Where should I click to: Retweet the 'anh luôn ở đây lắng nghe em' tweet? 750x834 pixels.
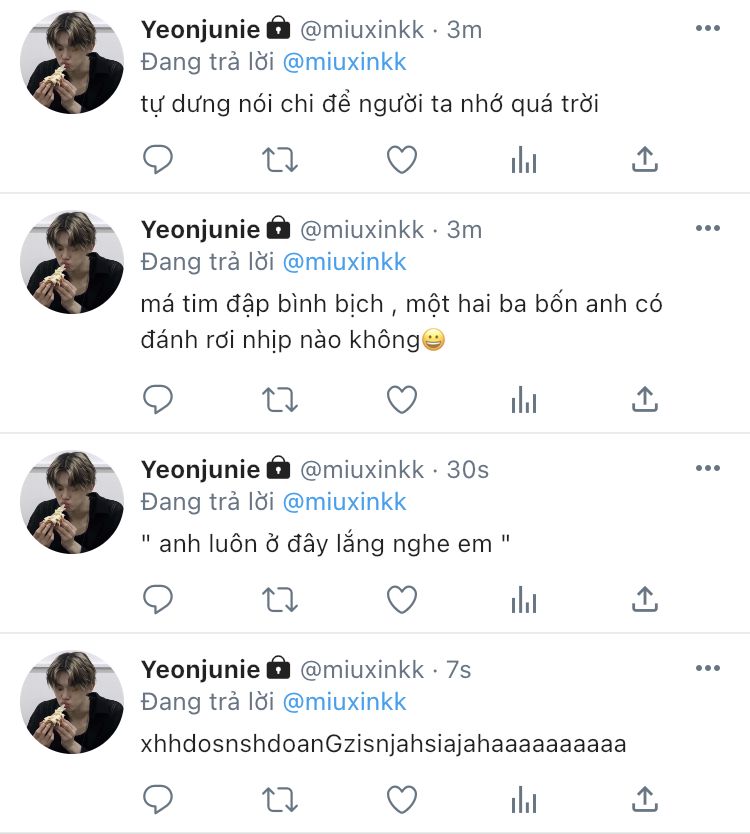(280, 599)
